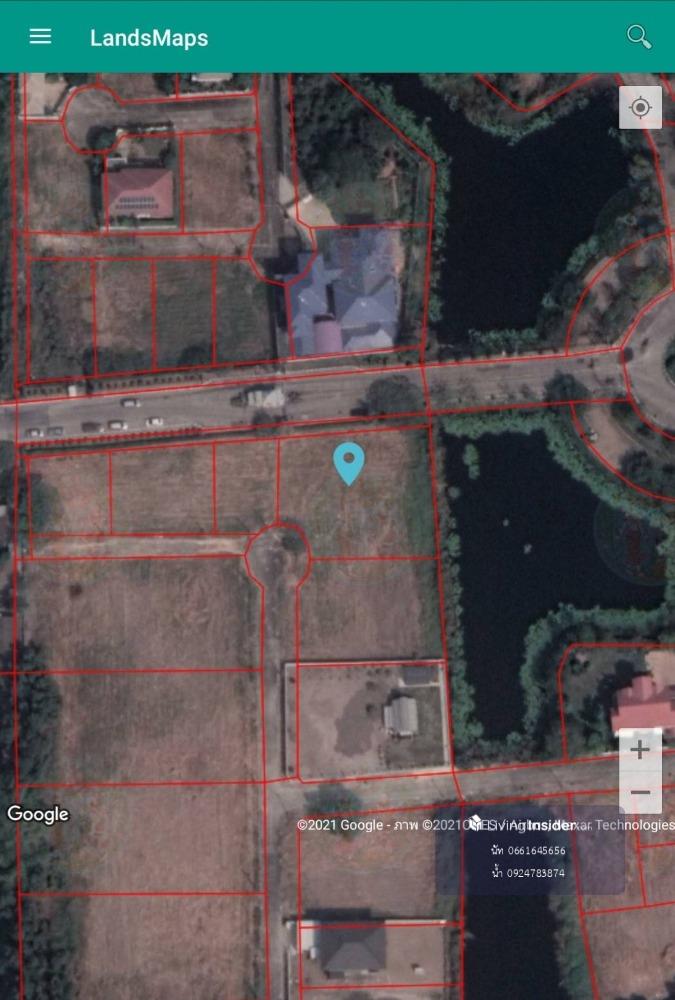
Task: Open the search magnifier icon
Action: click(638, 37)
